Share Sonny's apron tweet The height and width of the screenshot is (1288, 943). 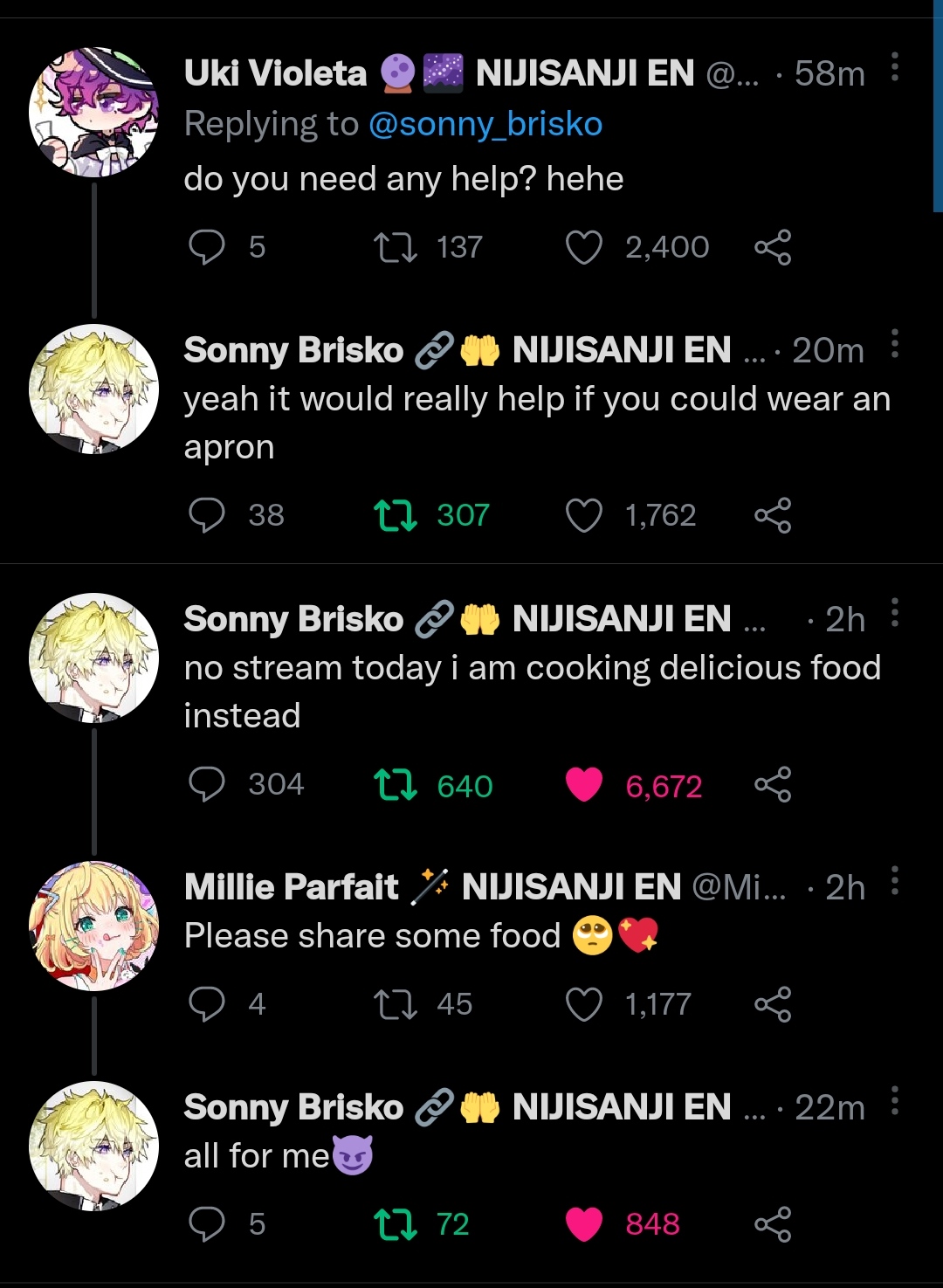773,515
